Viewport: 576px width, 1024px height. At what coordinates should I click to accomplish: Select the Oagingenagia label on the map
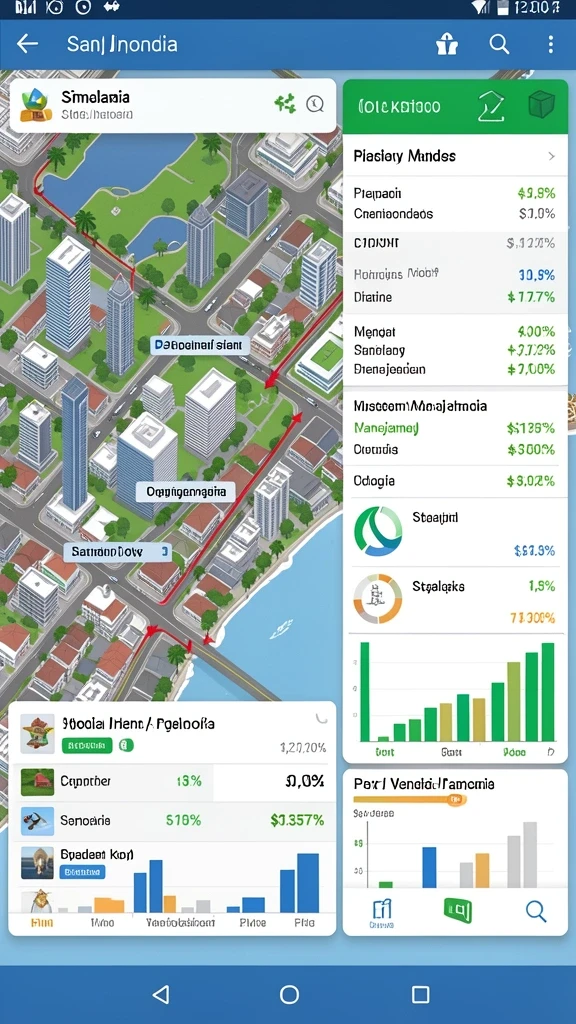[x=185, y=492]
